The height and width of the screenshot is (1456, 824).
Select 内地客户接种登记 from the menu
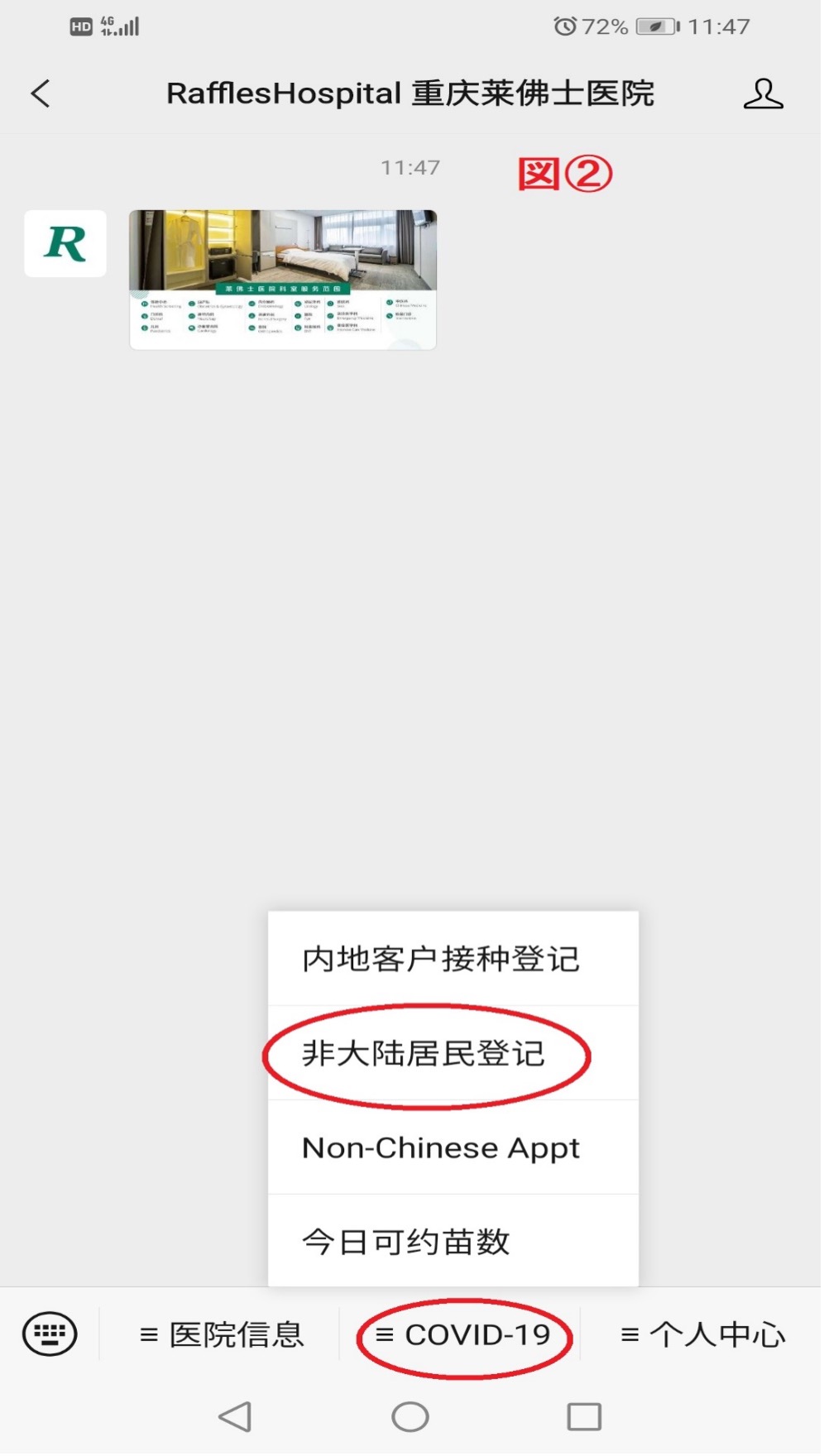(453, 959)
